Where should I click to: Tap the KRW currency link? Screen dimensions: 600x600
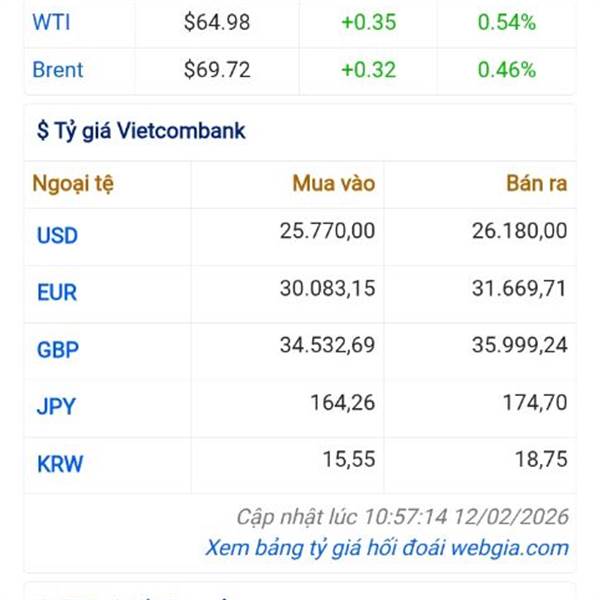point(60,464)
